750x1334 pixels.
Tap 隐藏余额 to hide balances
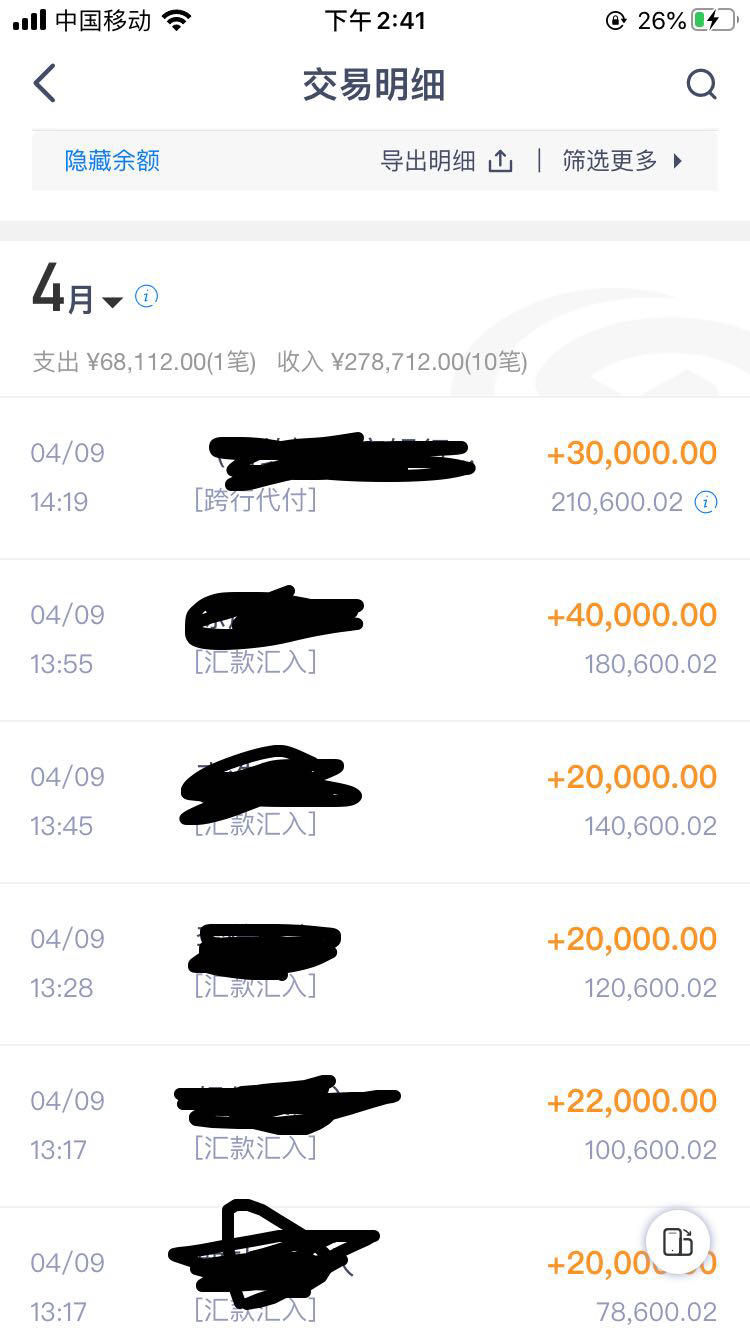(x=112, y=161)
